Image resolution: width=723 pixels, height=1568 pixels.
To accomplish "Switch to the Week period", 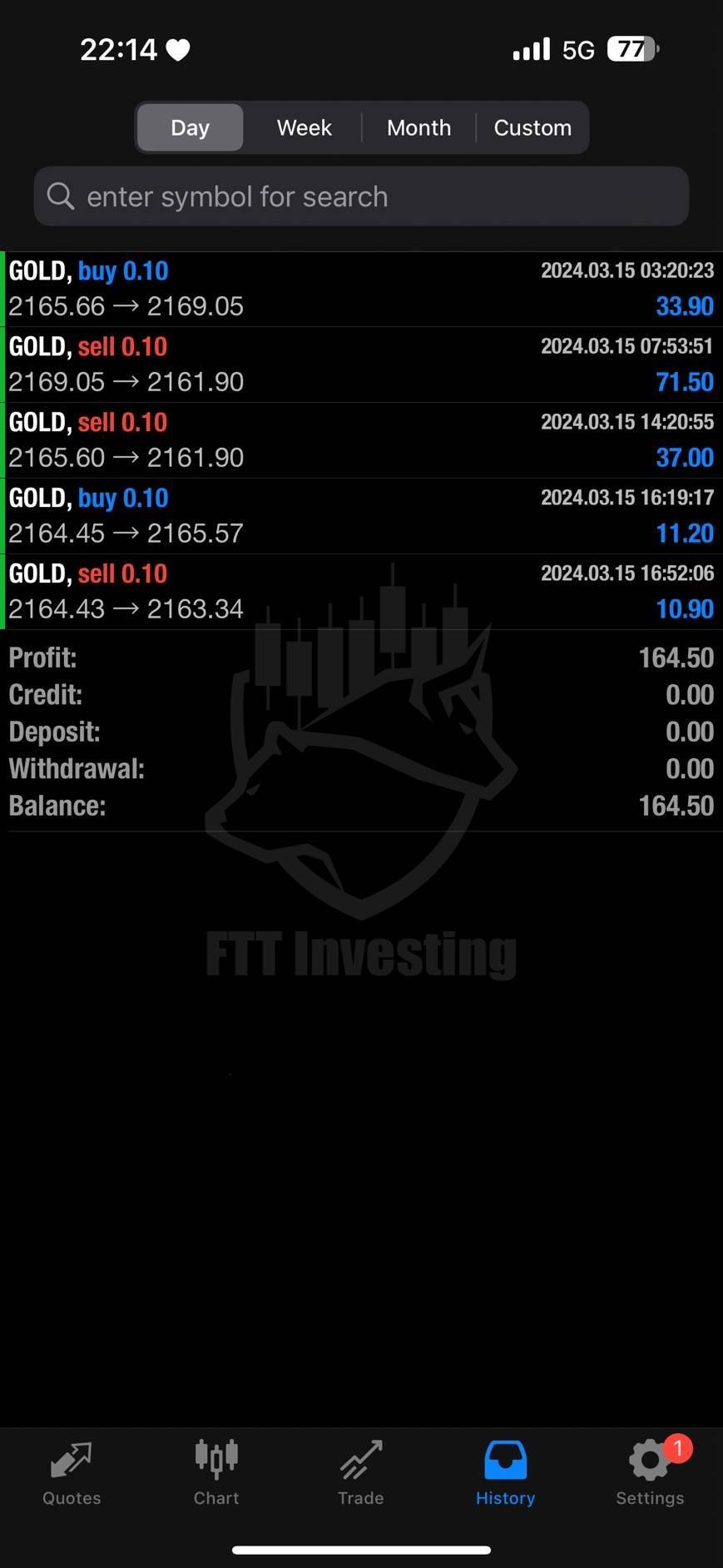I will point(304,127).
